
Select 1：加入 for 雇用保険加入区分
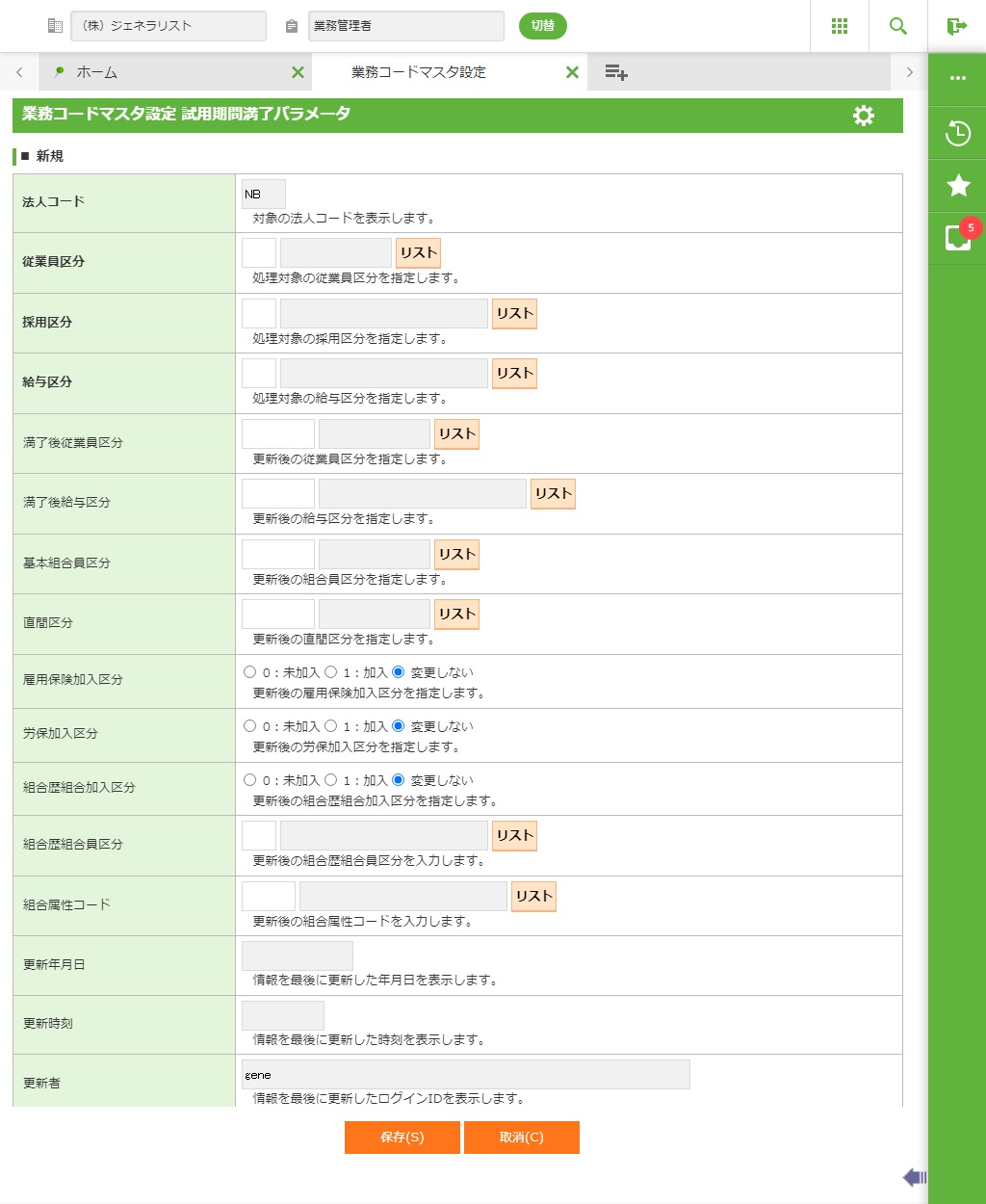point(331,672)
